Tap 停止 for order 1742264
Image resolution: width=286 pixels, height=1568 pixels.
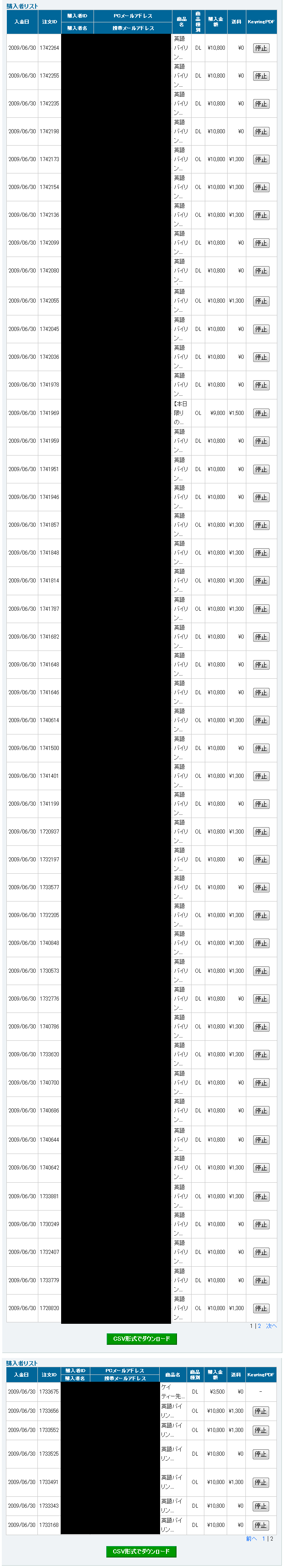[261, 48]
